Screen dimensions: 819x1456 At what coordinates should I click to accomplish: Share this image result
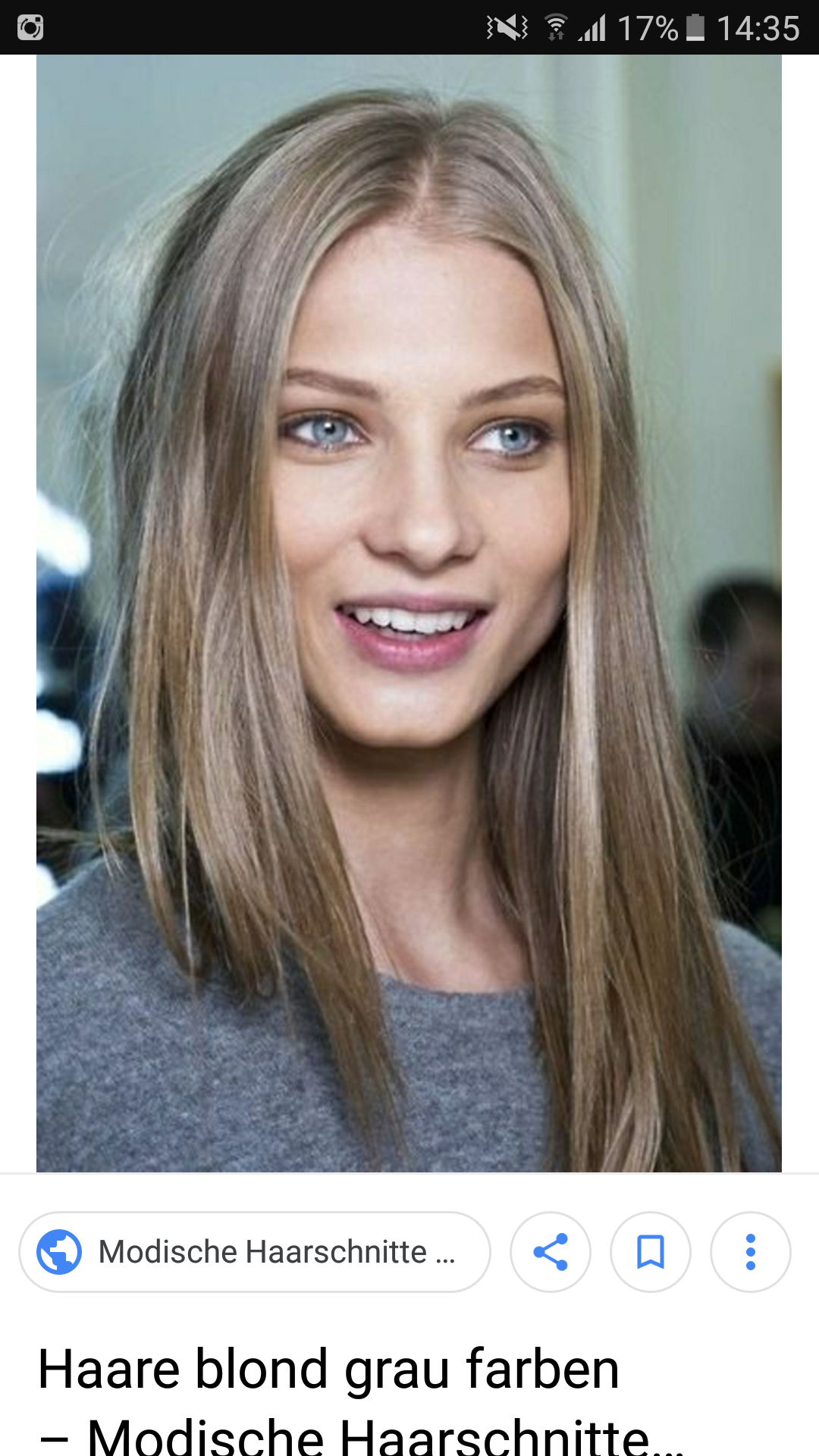pos(551,1252)
